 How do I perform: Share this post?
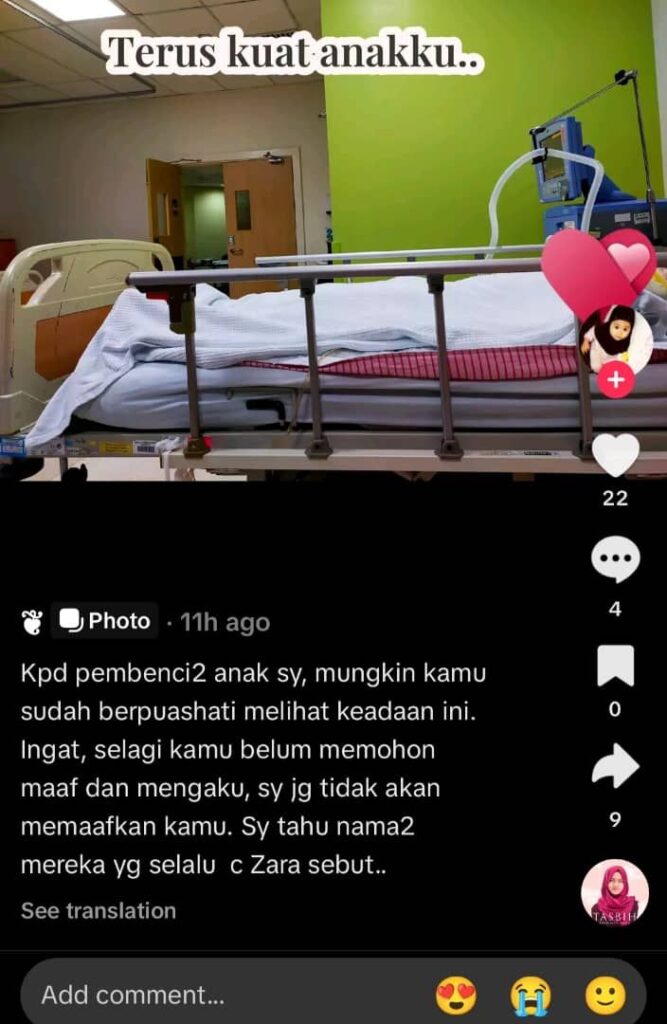pyautogui.click(x=615, y=766)
